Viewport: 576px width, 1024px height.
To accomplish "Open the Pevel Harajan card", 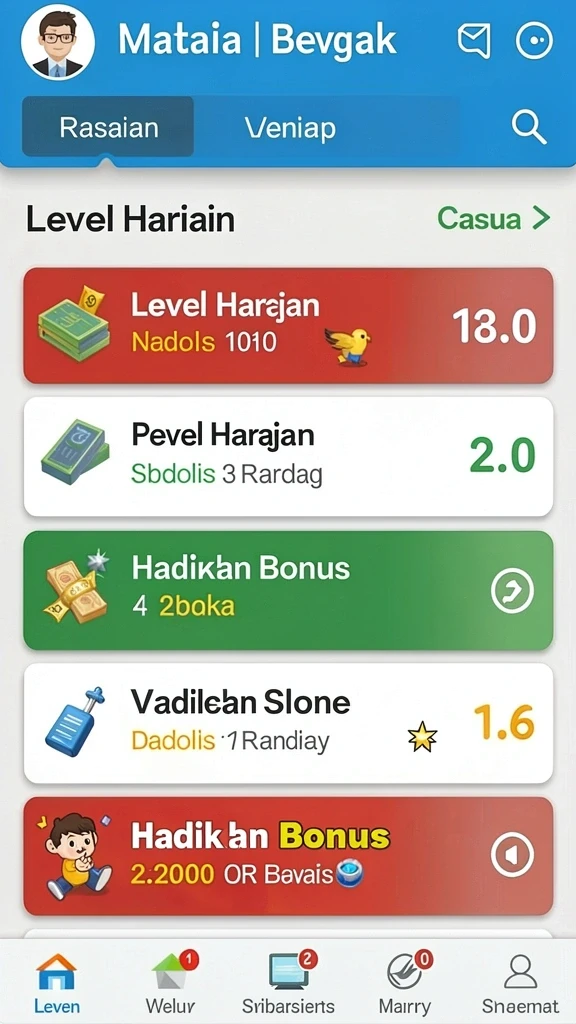I will pos(288,456).
